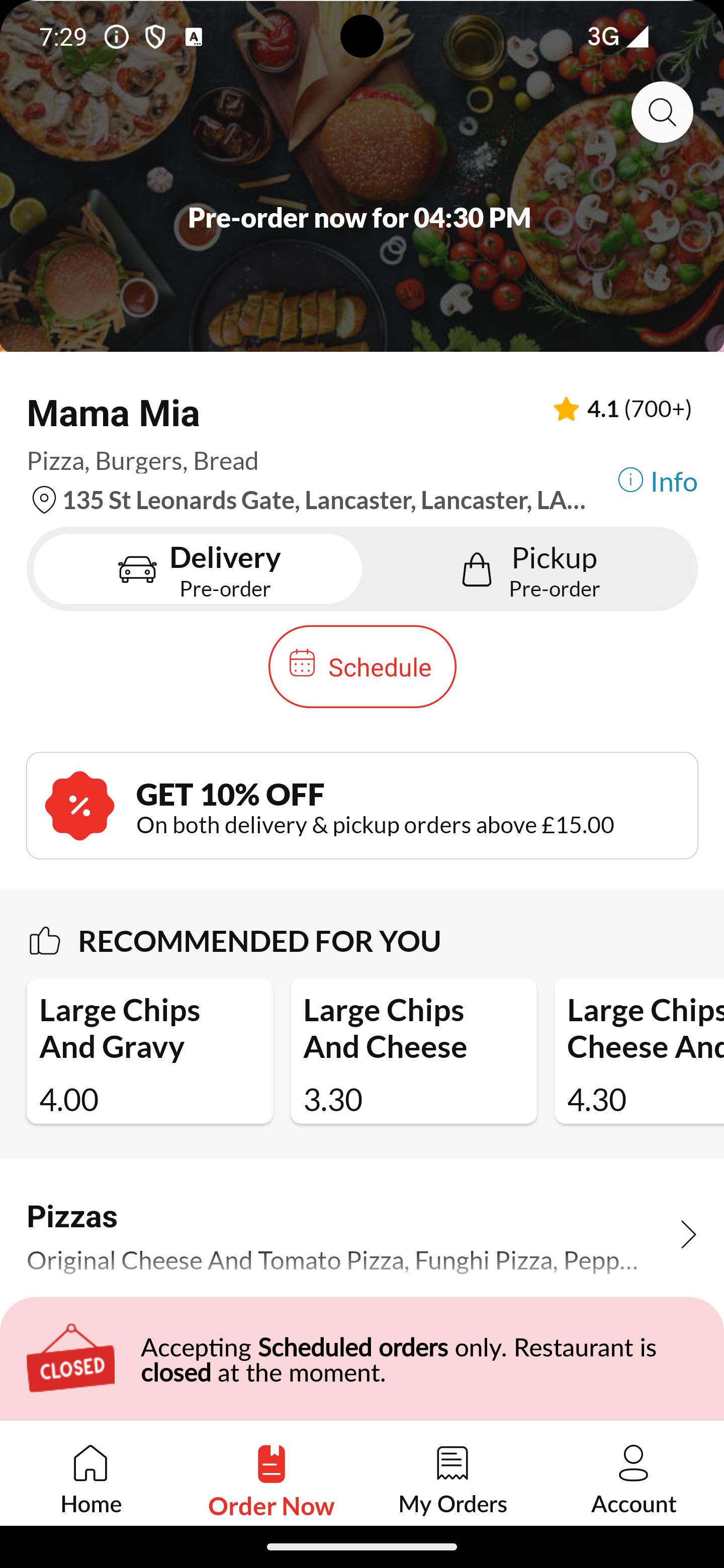Tap the Schedule button
This screenshot has height=1568, width=724.
[x=363, y=666]
